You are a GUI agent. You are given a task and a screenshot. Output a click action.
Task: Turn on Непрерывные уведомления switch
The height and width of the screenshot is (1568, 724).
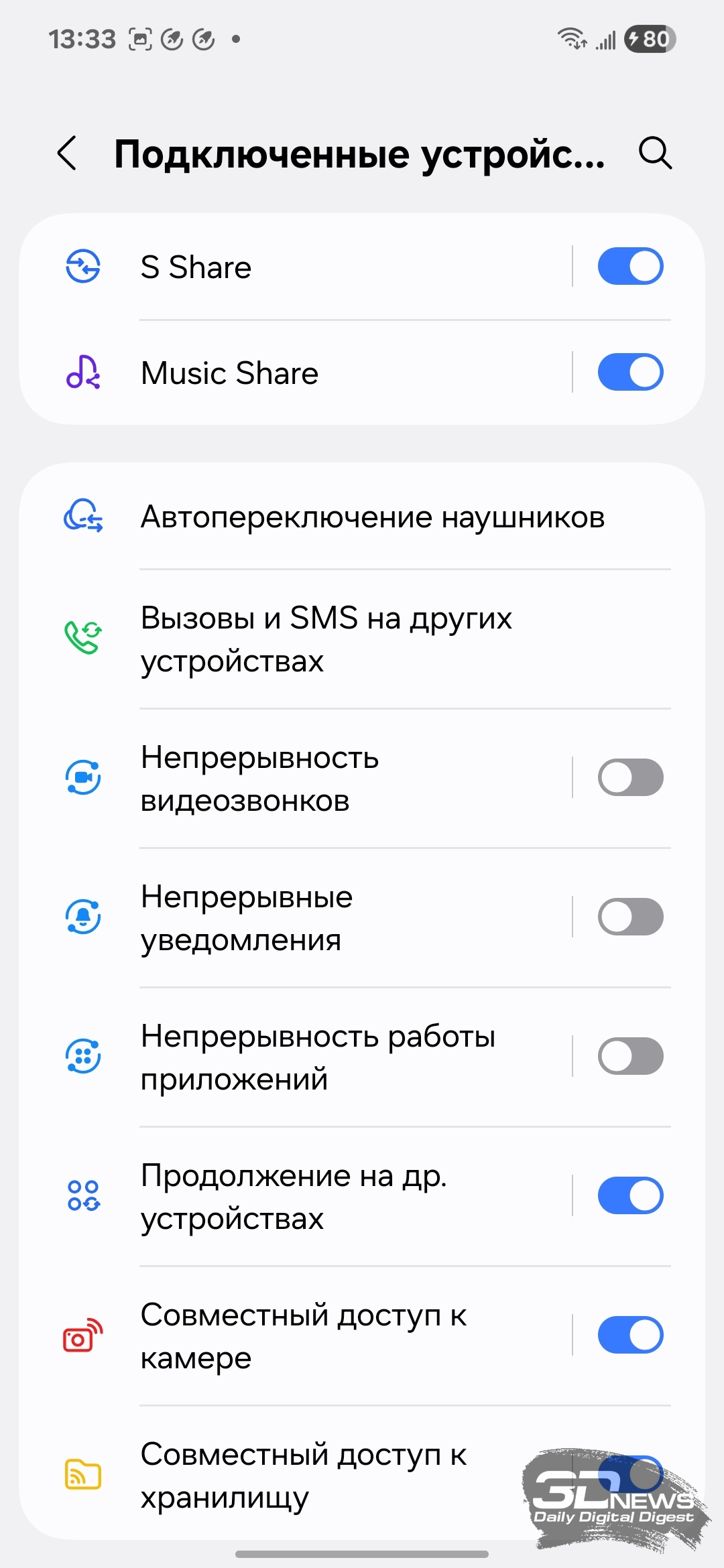[x=630, y=917]
